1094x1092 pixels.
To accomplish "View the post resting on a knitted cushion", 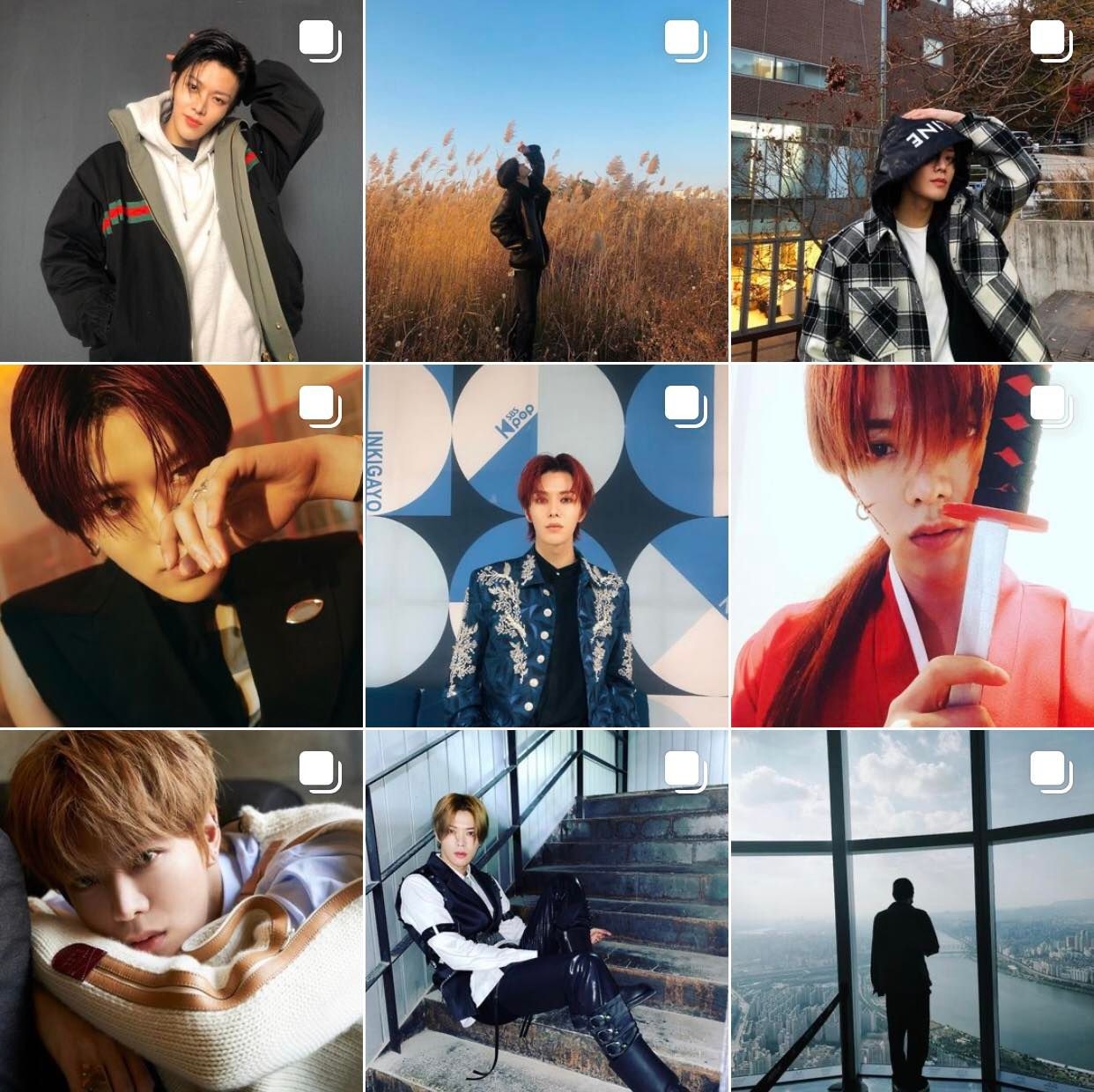I will (181, 911).
